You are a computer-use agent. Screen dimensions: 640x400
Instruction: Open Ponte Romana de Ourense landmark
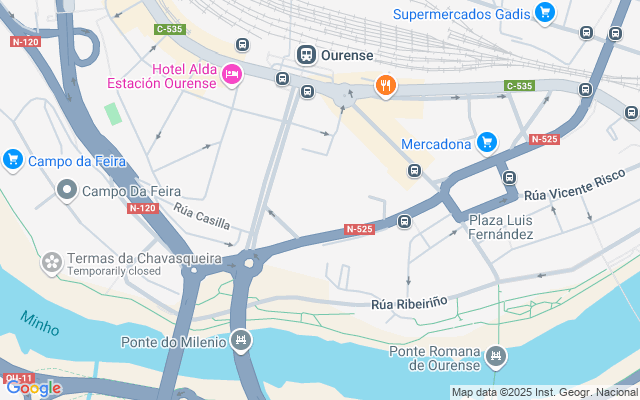point(494,356)
